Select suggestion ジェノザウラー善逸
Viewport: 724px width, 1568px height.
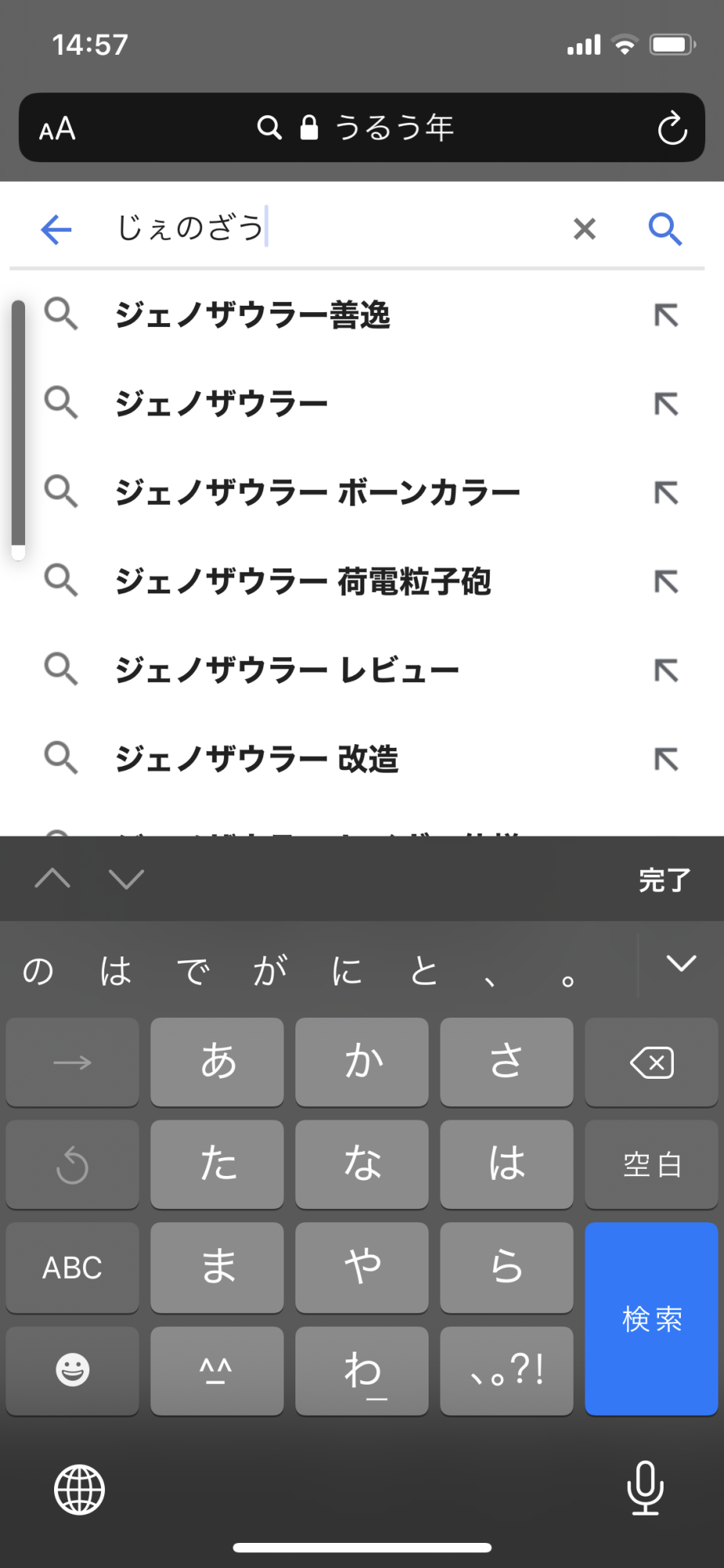tap(252, 315)
